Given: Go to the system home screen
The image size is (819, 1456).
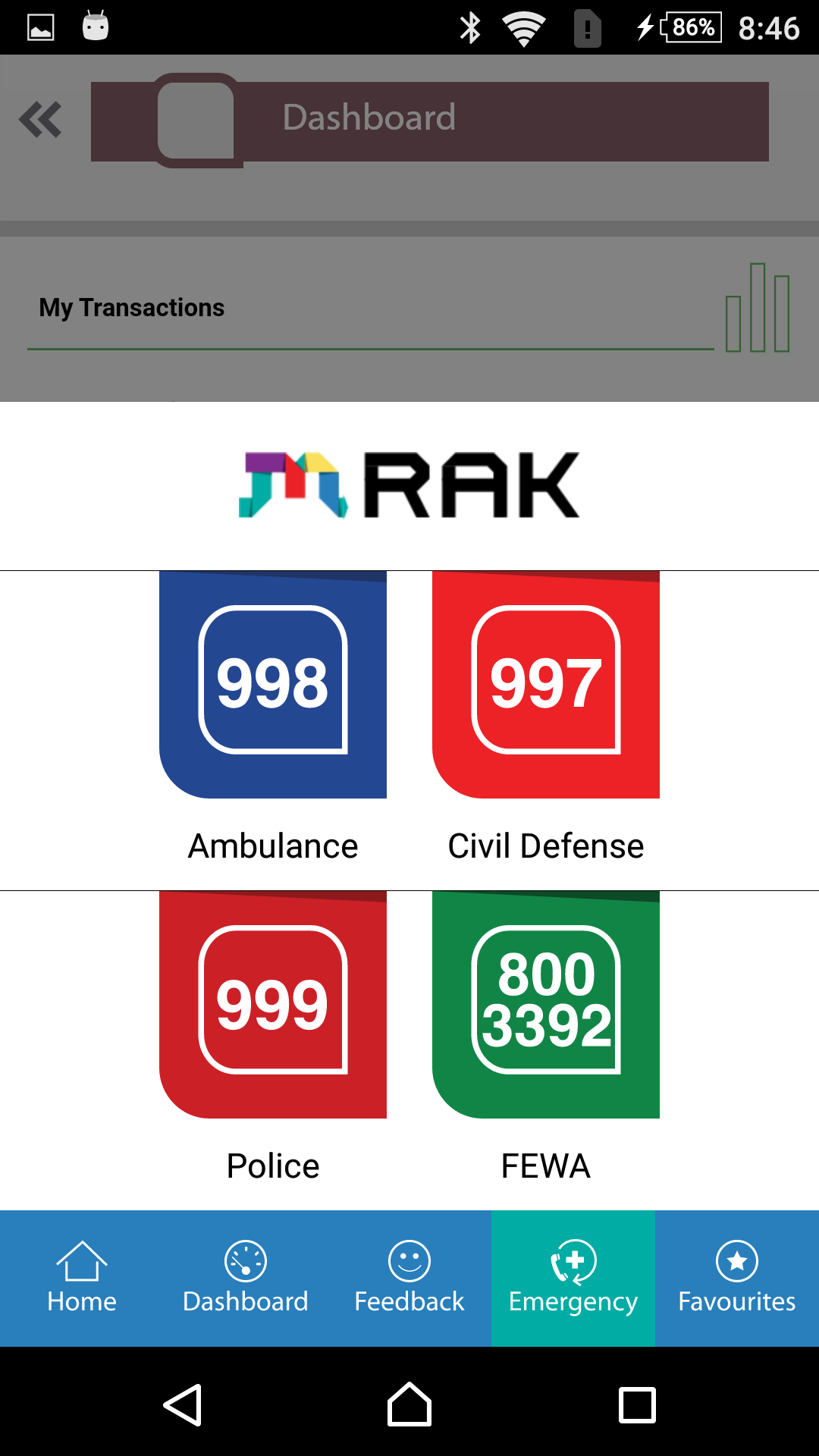Looking at the screenshot, I should pos(409,1405).
